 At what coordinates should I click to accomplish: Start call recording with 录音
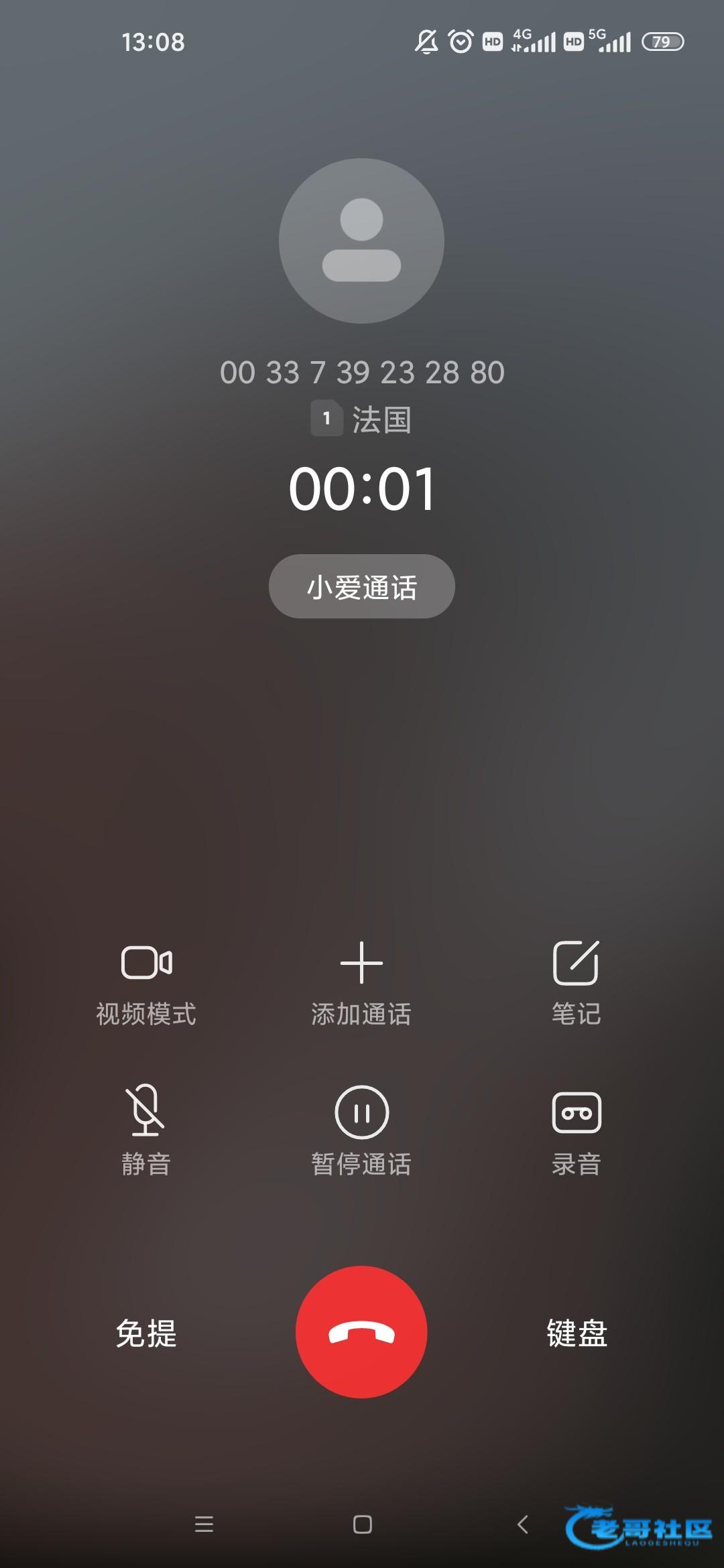pos(576,1131)
